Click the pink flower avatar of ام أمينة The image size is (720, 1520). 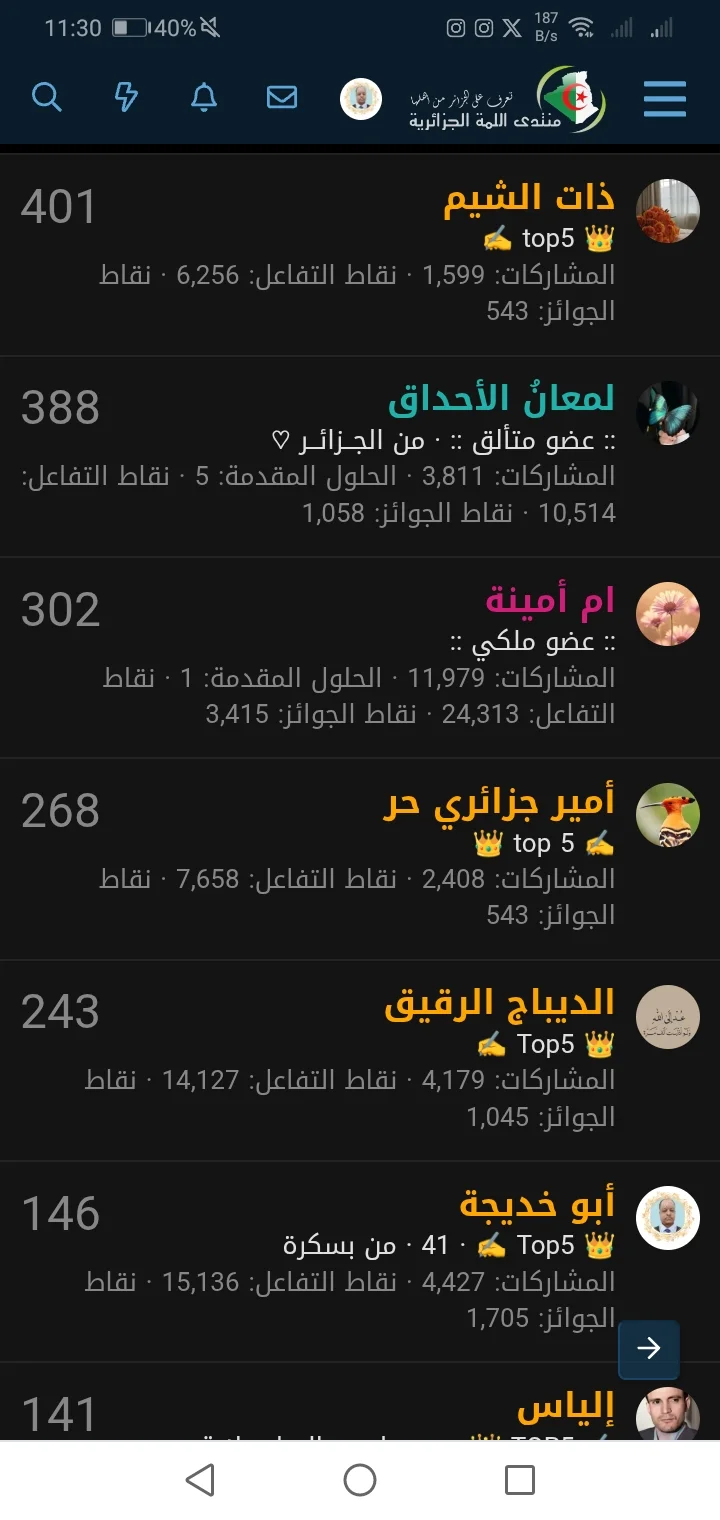(668, 613)
